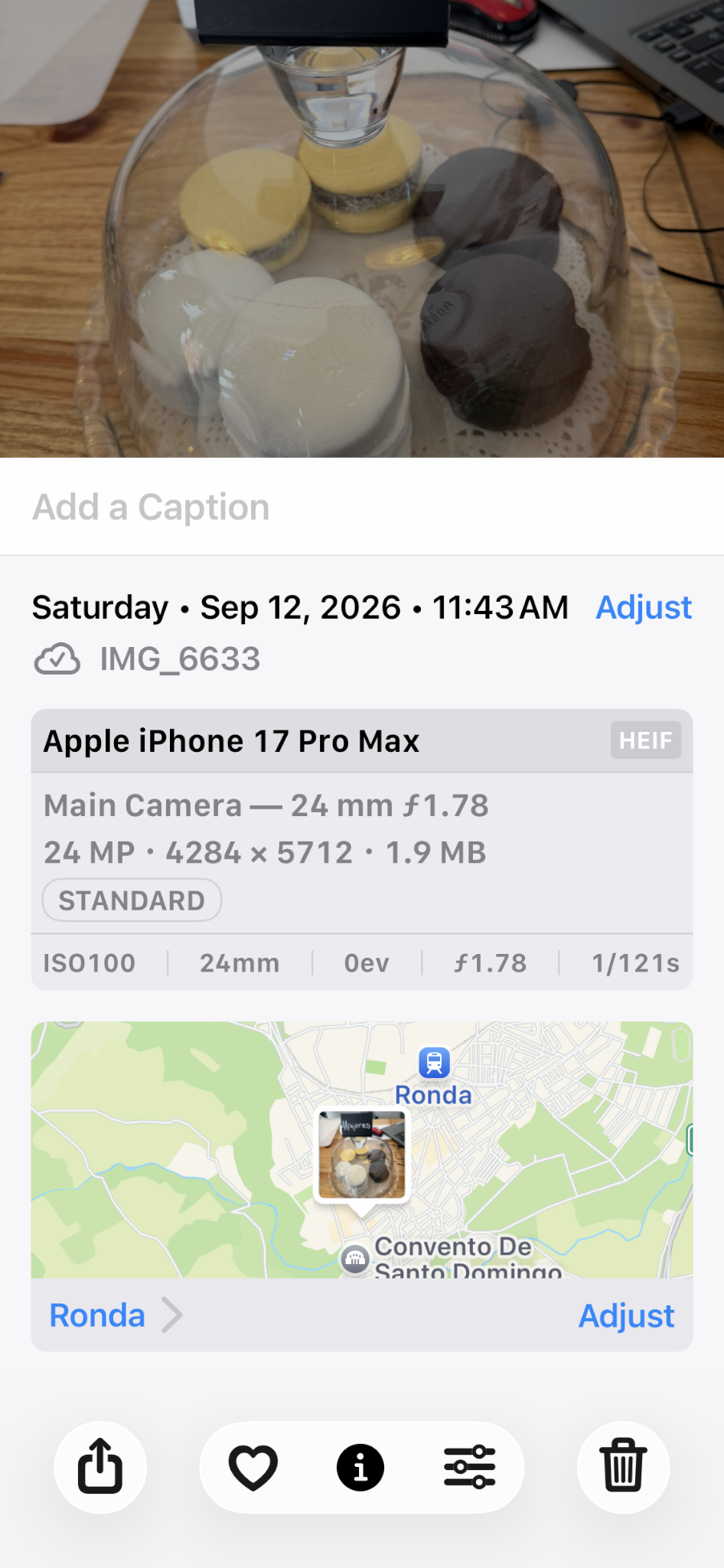Open the Ronda location link
724x1568 pixels.
[116, 1315]
